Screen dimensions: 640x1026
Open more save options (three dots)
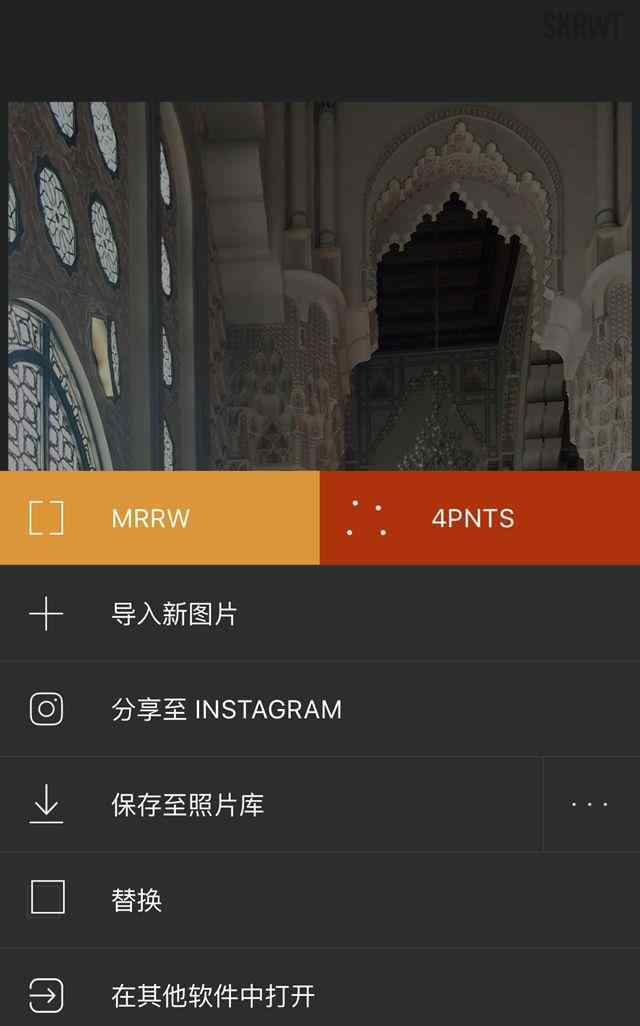591,805
